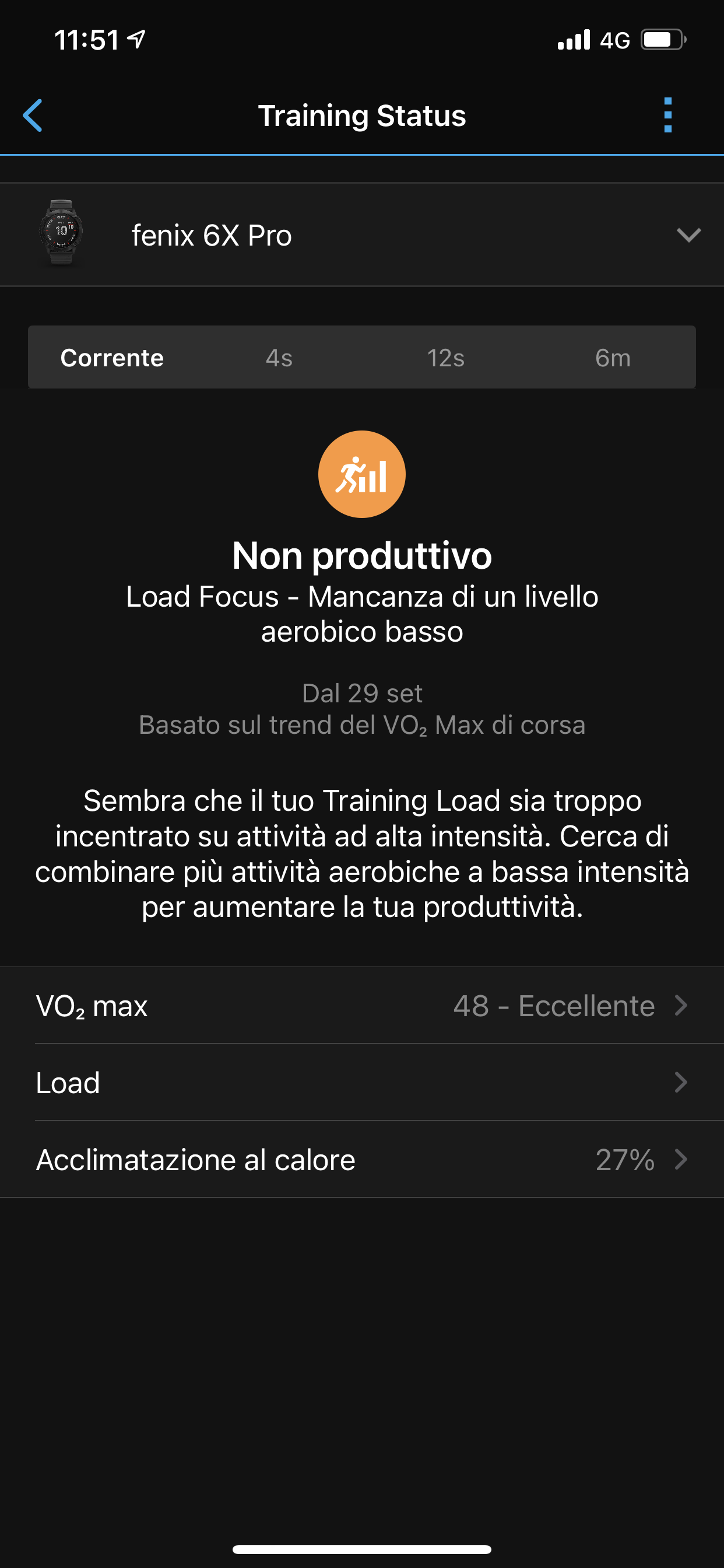724x1568 pixels.
Task: Switch to the 4s tab
Action: click(279, 358)
